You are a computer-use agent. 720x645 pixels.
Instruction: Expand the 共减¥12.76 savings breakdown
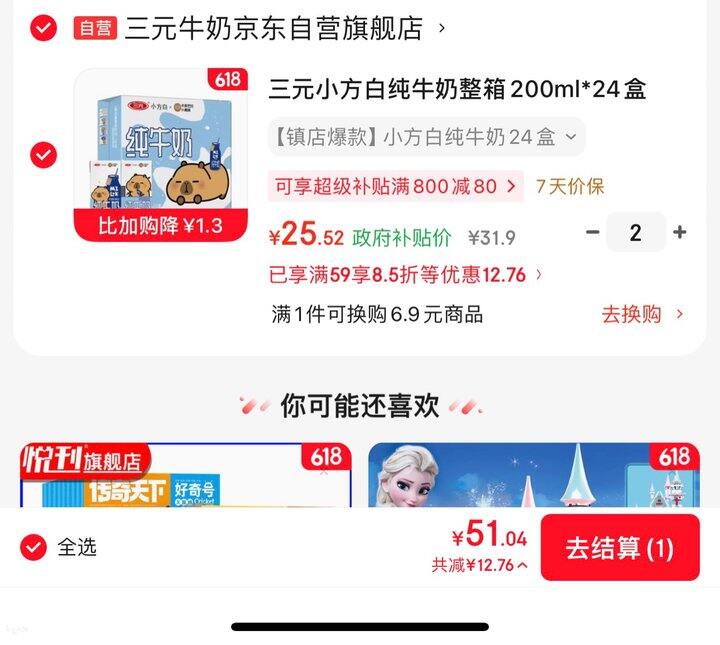(479, 566)
